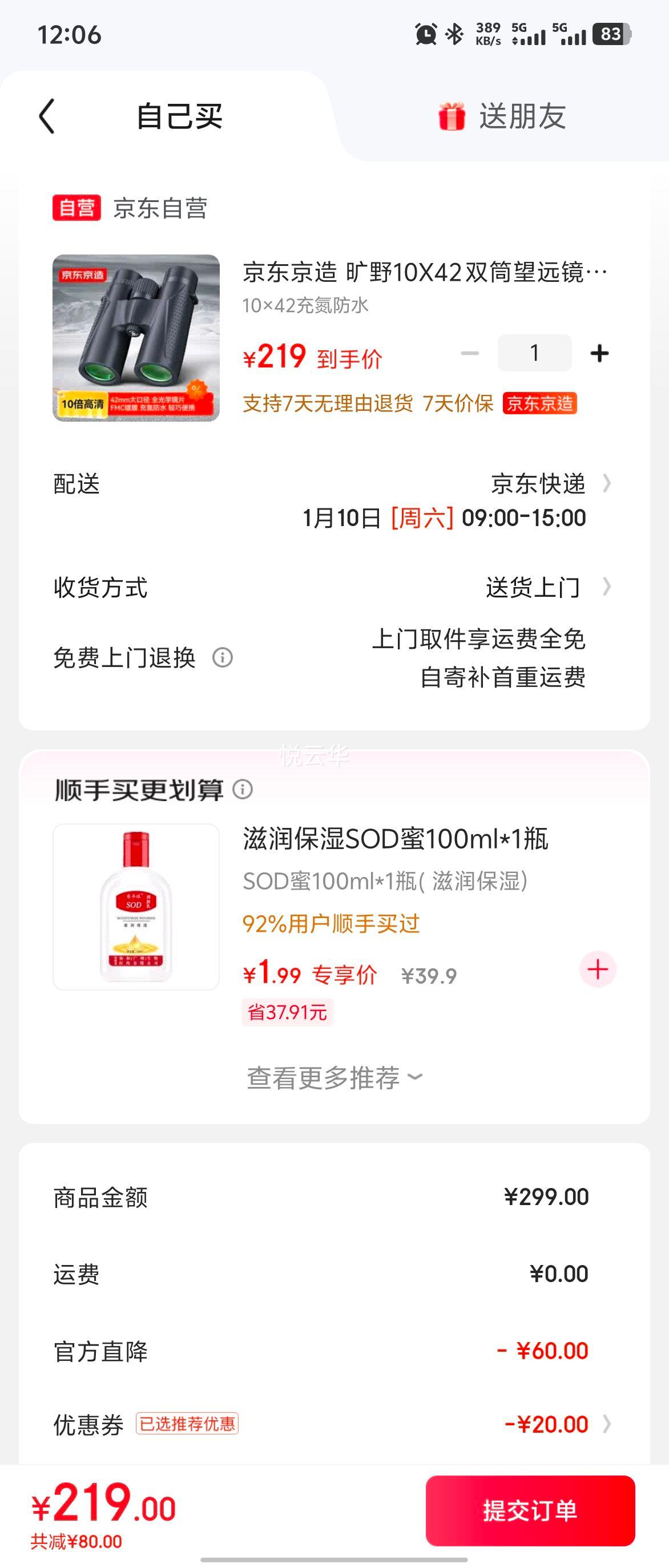Image resolution: width=669 pixels, height=1568 pixels.
Task: Tap info icon next to 免费上门退换
Action: point(222,657)
